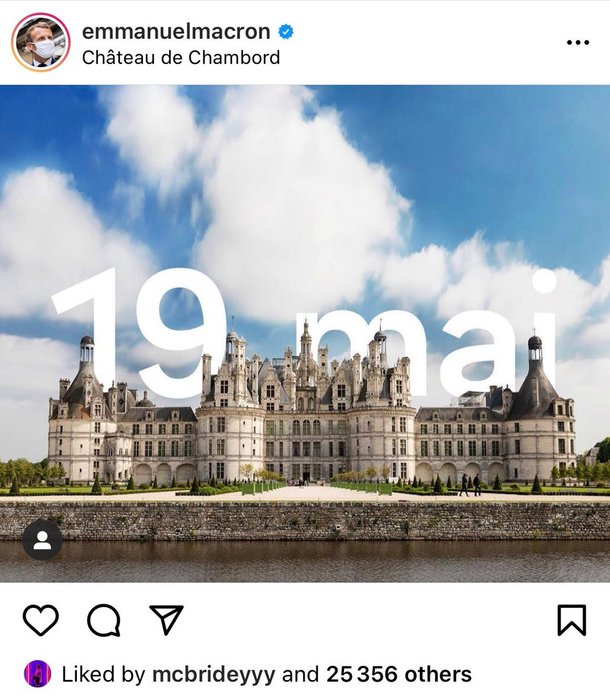Like this post with the heart
Viewport: 610px width, 700px height.
point(41,620)
